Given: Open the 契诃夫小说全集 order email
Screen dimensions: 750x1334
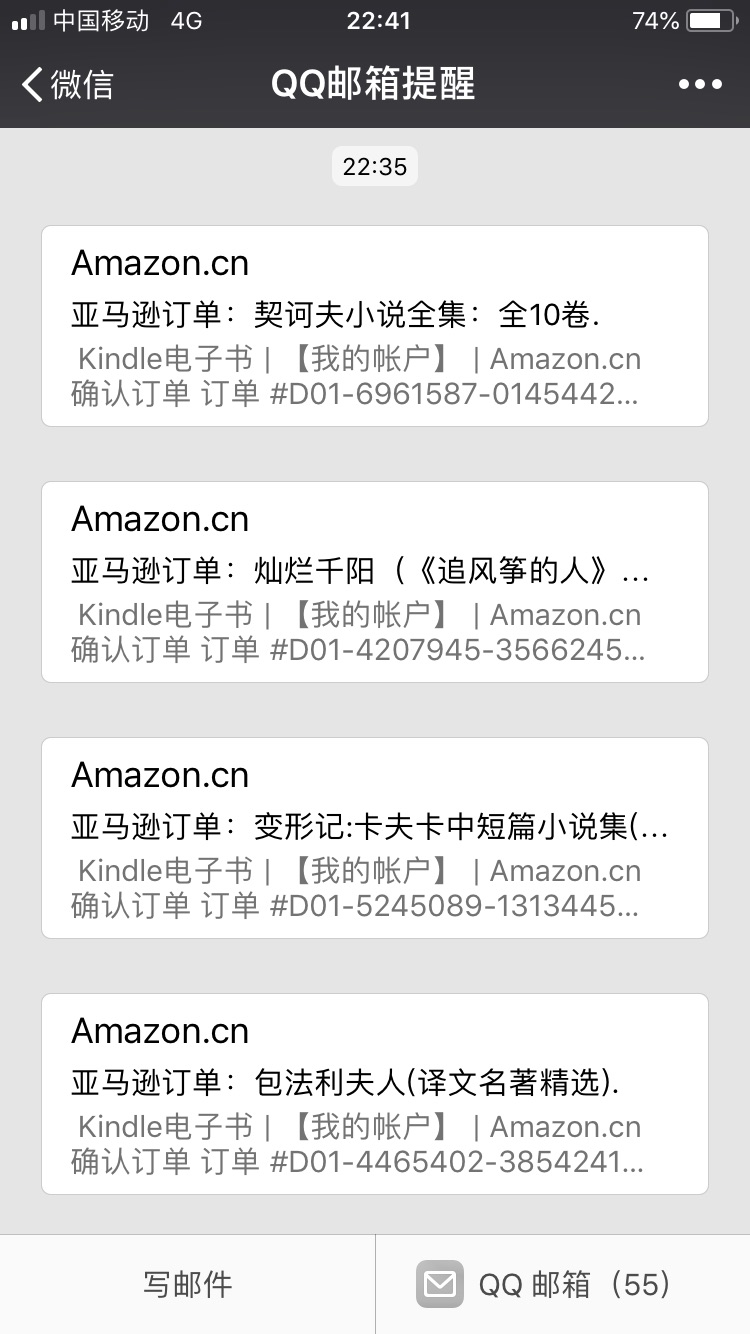Looking at the screenshot, I should 374,326.
